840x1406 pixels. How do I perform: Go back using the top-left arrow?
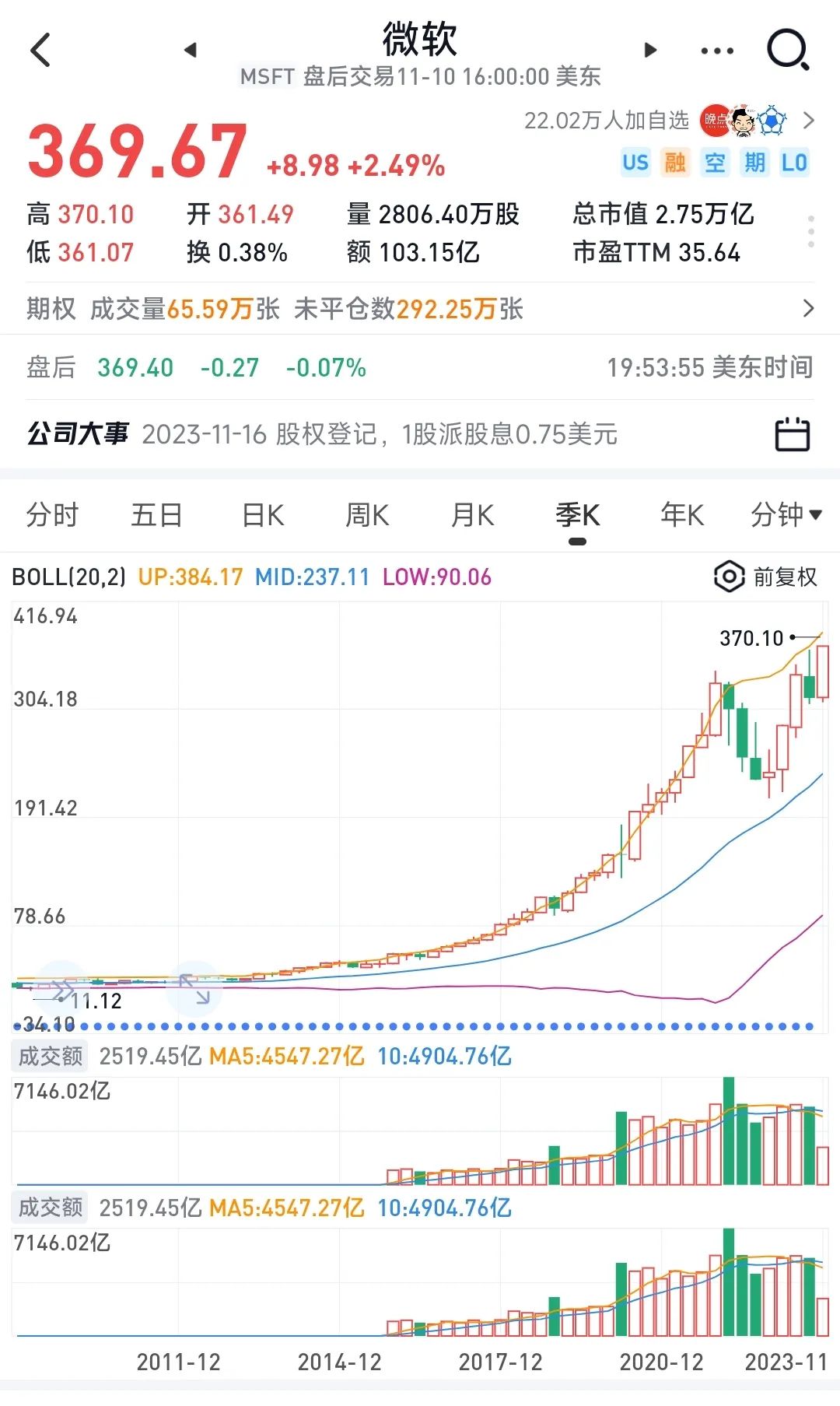point(40,51)
